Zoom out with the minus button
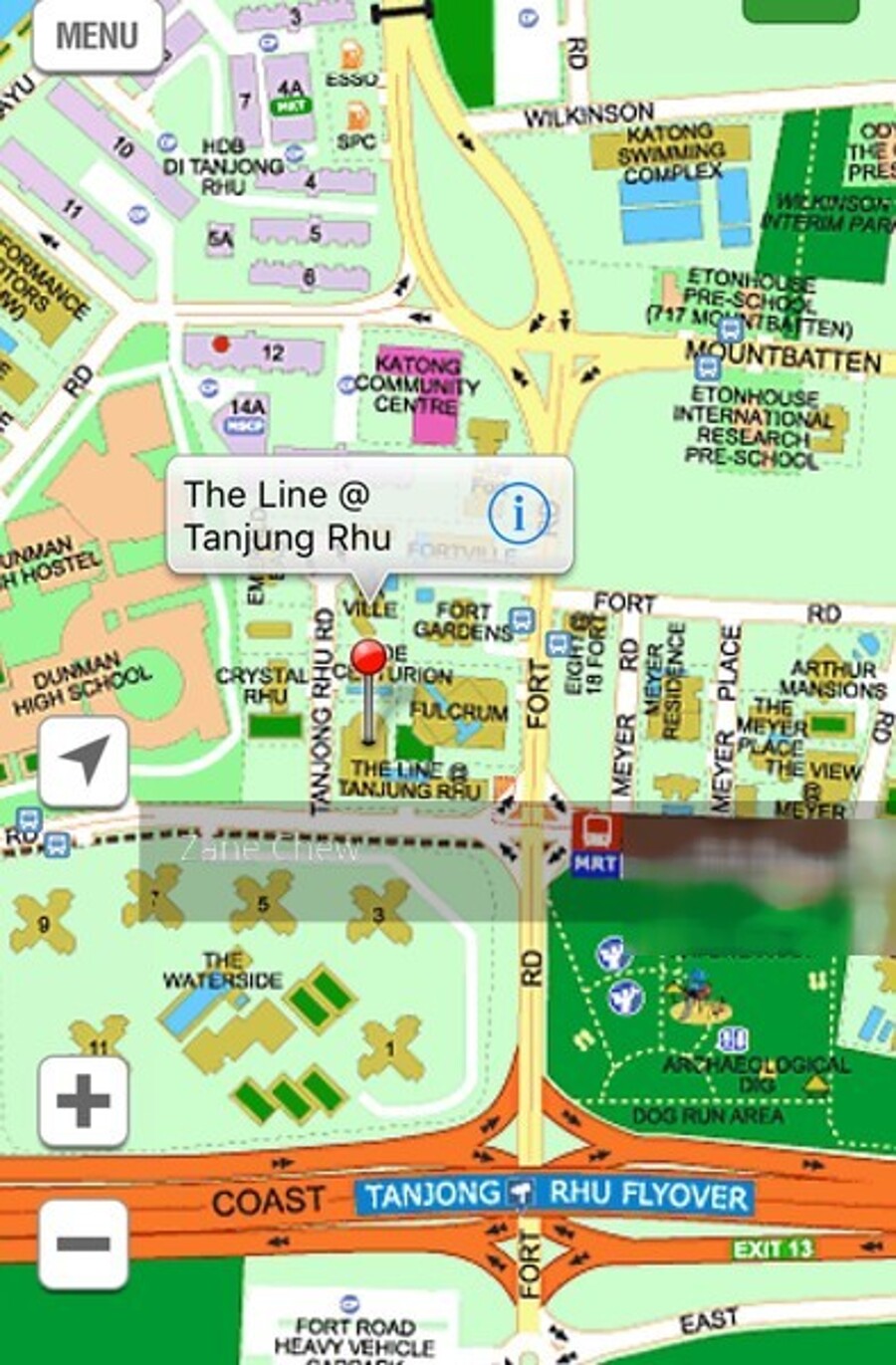Screen dimensions: 896x1365 pyautogui.click(x=84, y=1244)
